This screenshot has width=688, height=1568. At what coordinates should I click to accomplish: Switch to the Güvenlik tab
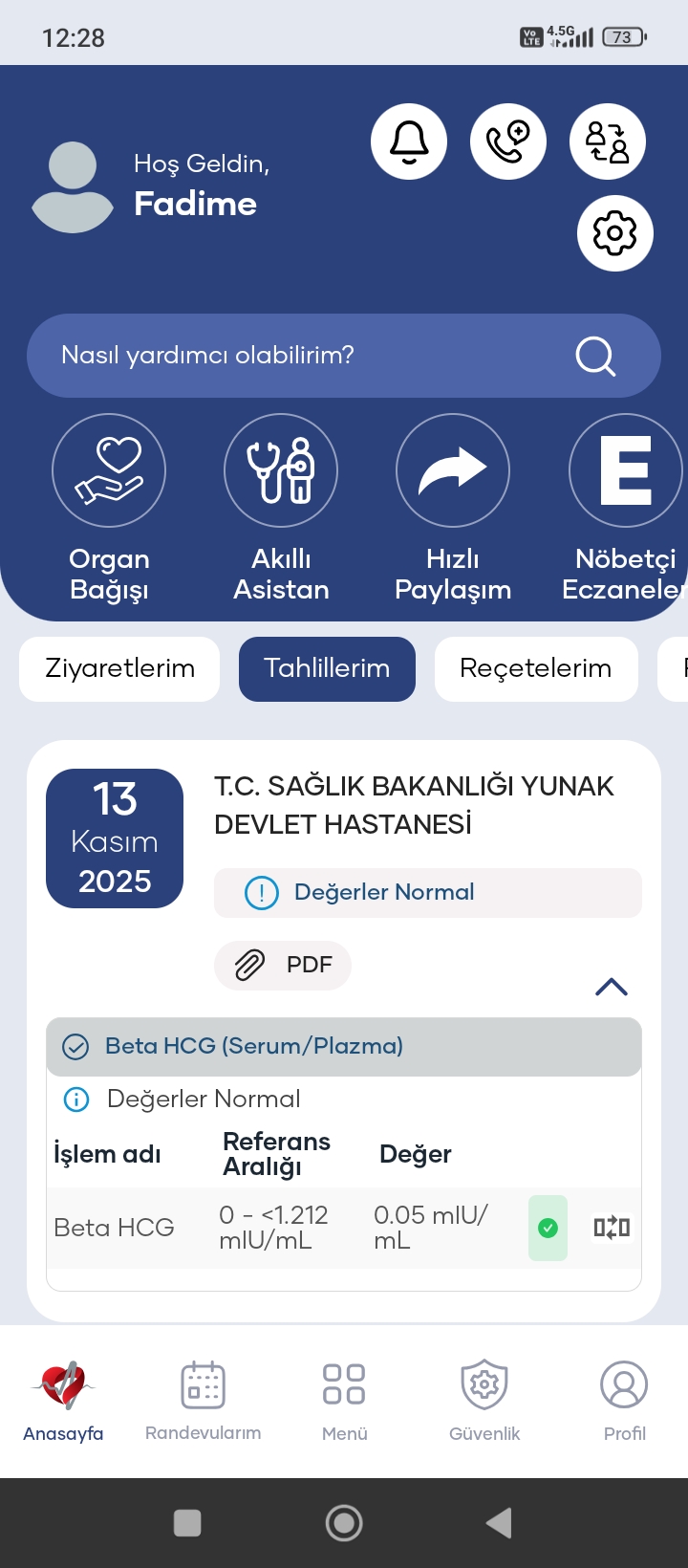tap(484, 1401)
